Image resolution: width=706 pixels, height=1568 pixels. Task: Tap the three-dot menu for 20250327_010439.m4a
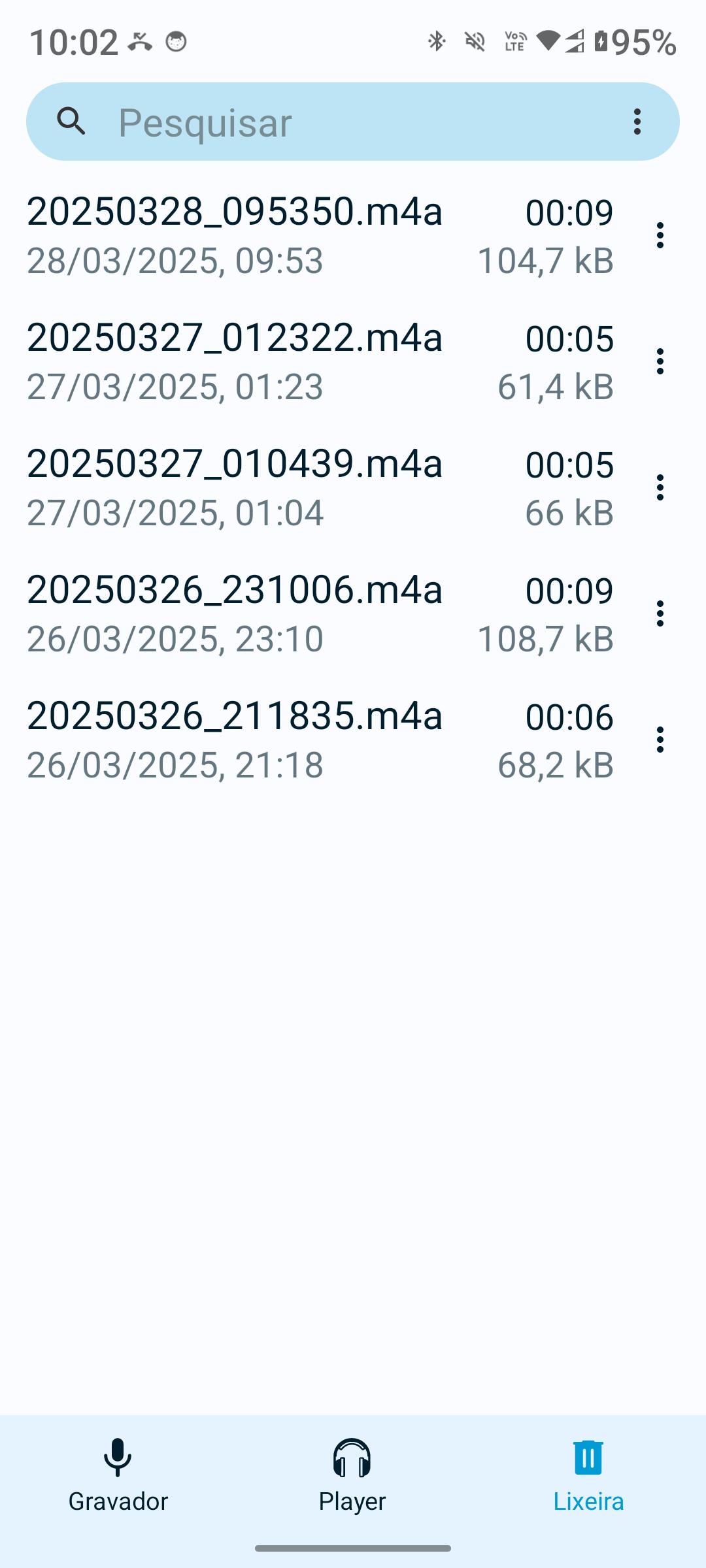pyautogui.click(x=660, y=487)
